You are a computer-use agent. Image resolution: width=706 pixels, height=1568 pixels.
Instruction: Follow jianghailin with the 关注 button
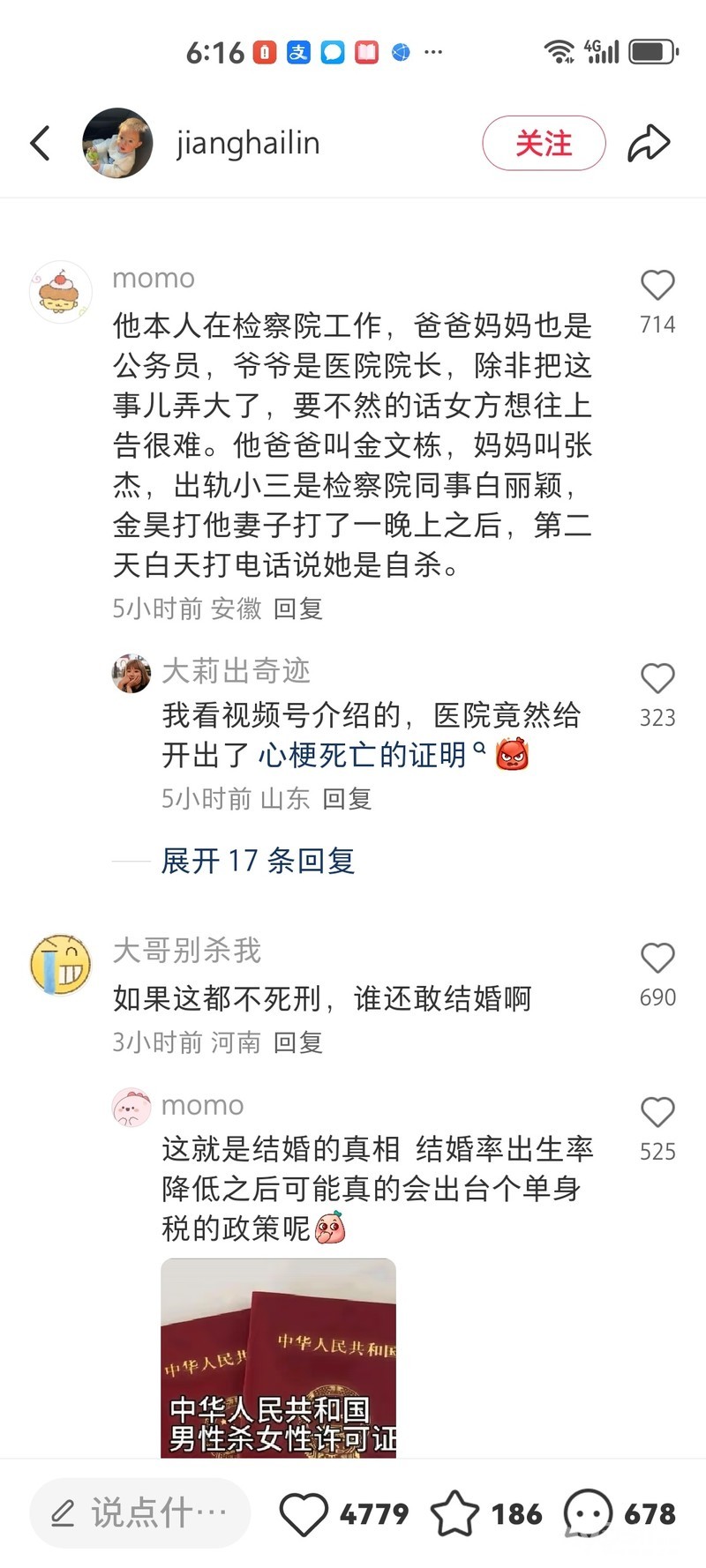click(x=544, y=143)
